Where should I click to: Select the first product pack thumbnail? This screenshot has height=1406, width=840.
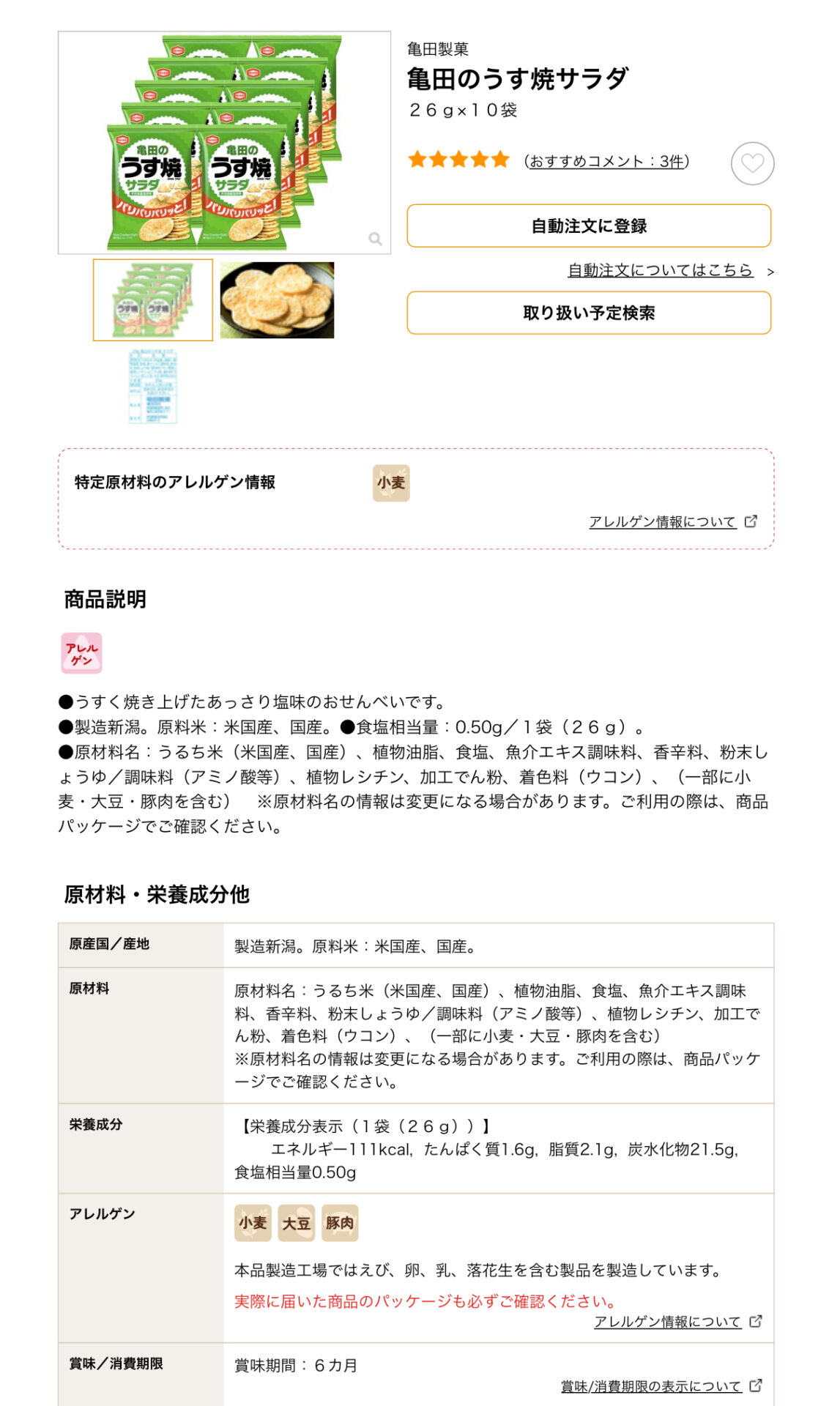[153, 300]
